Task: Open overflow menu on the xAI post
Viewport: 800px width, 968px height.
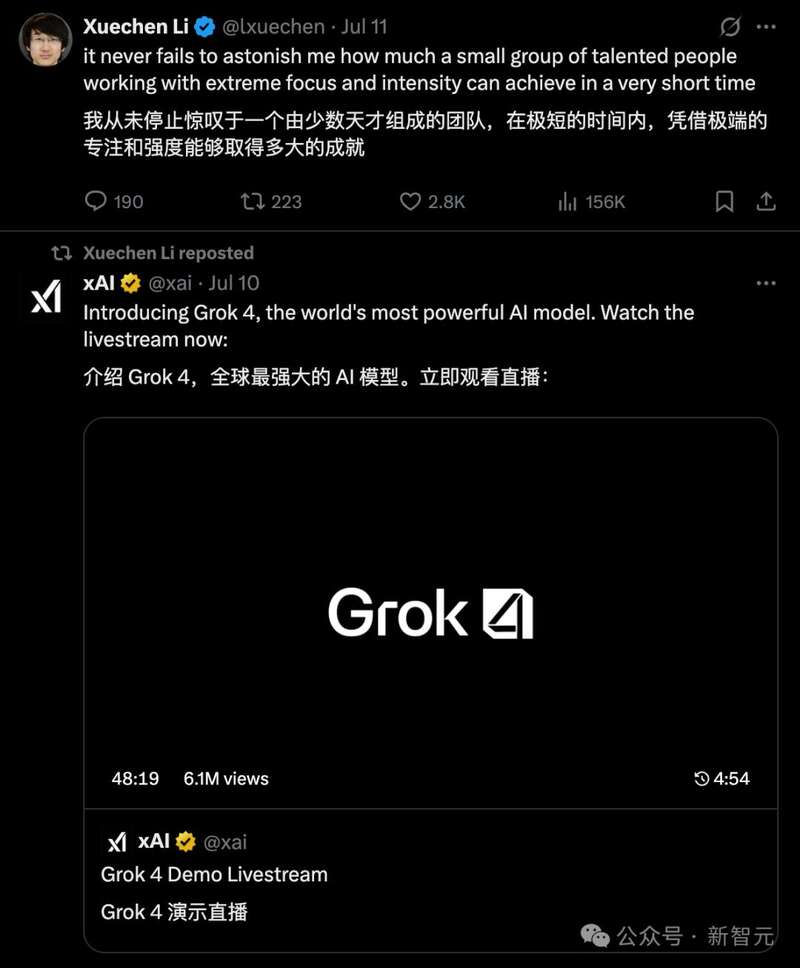Action: 766,283
